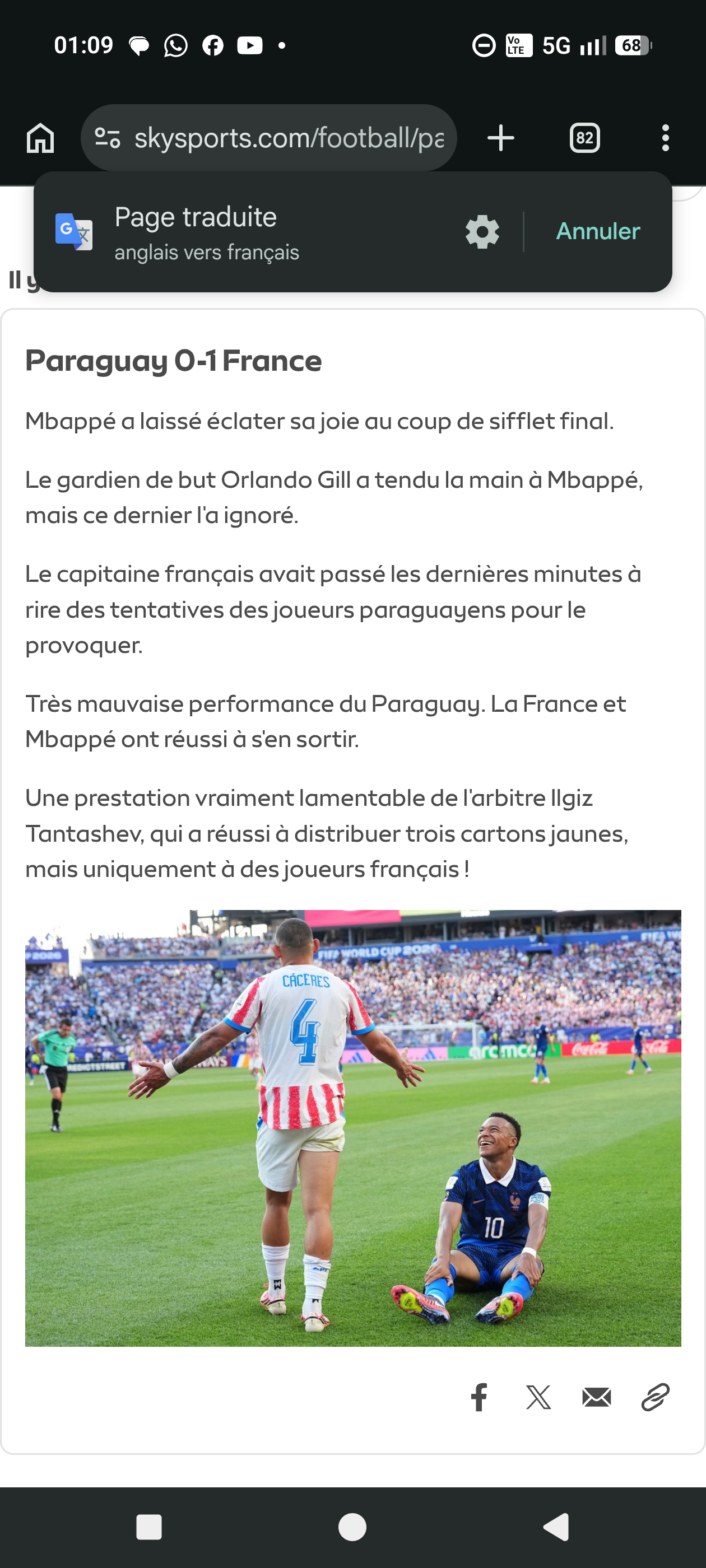
Task: Open recent apps from the navigation bar
Action: click(x=149, y=1527)
